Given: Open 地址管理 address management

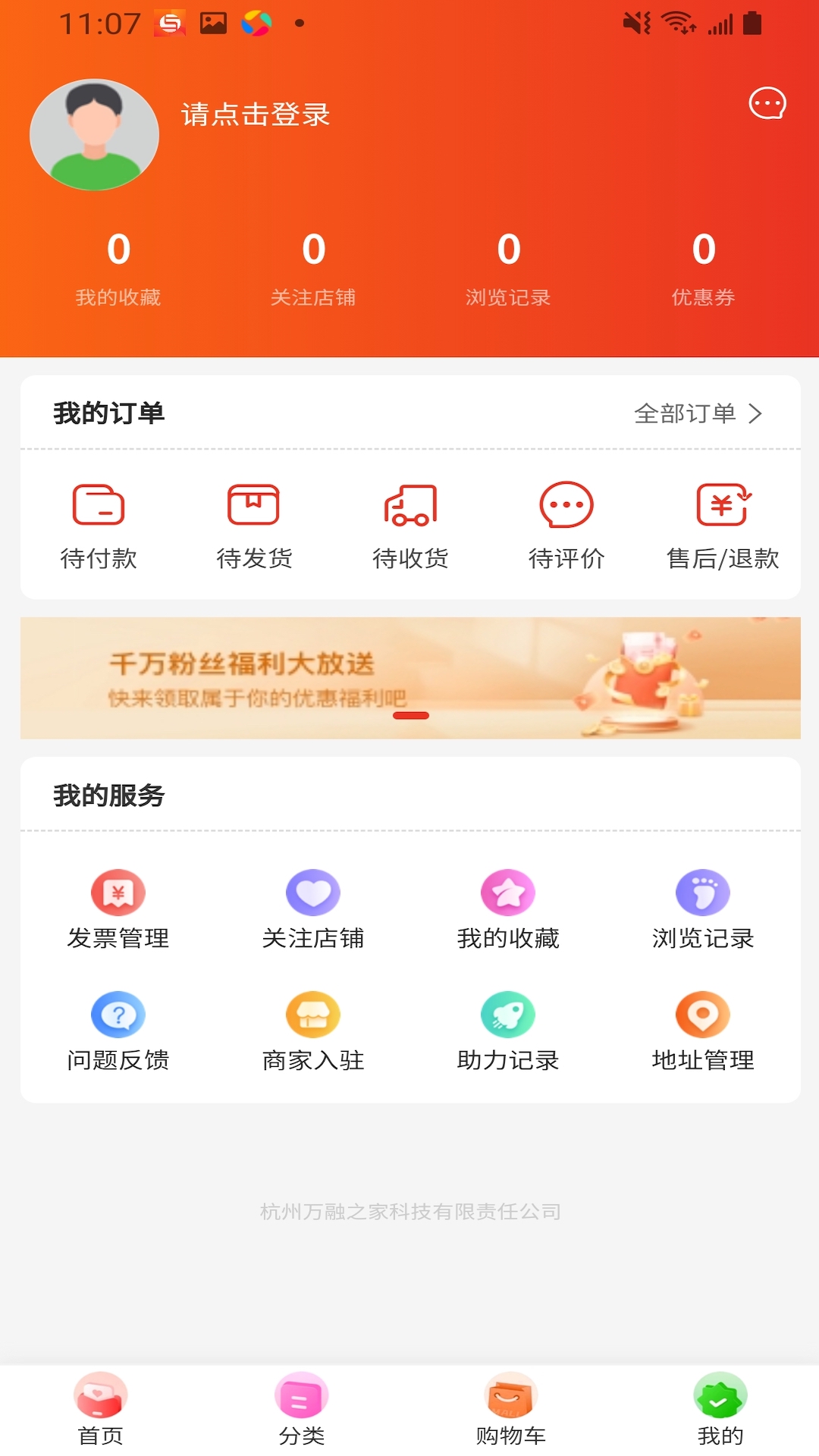Looking at the screenshot, I should [x=703, y=1030].
